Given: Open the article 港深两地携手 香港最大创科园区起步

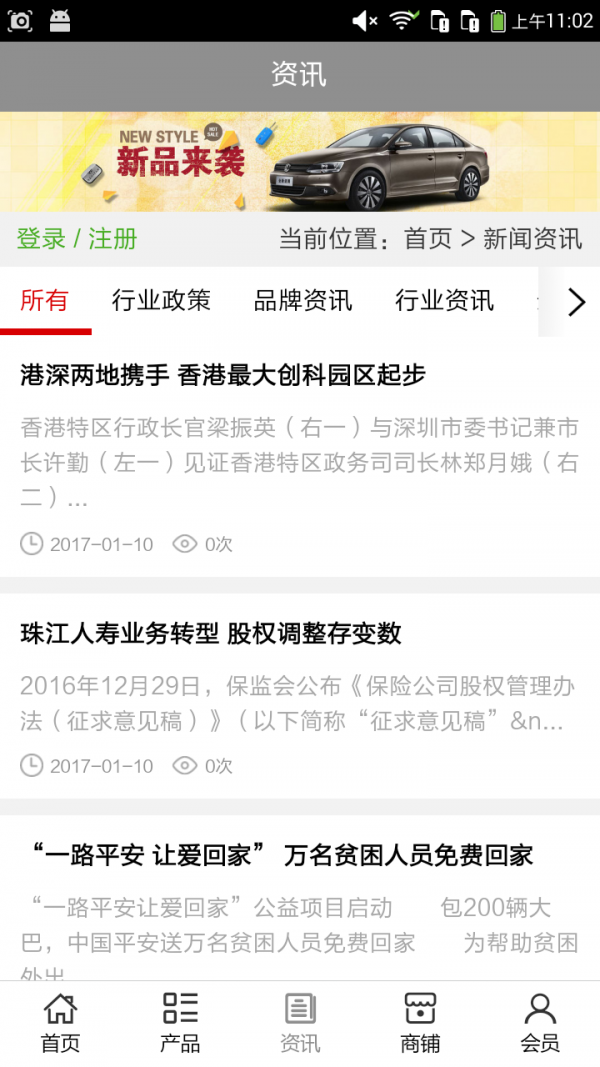Looking at the screenshot, I should pos(223,375).
